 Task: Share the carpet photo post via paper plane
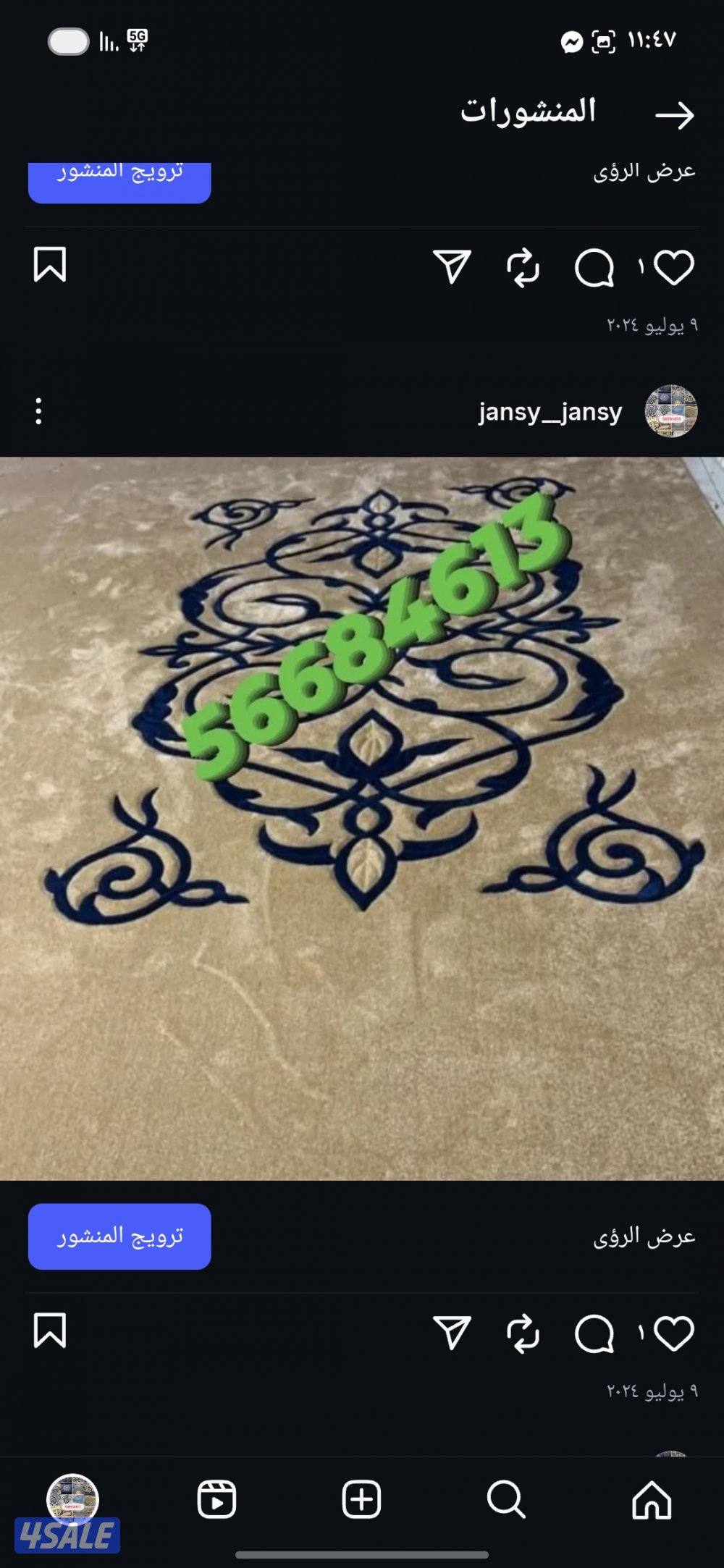(x=452, y=1333)
